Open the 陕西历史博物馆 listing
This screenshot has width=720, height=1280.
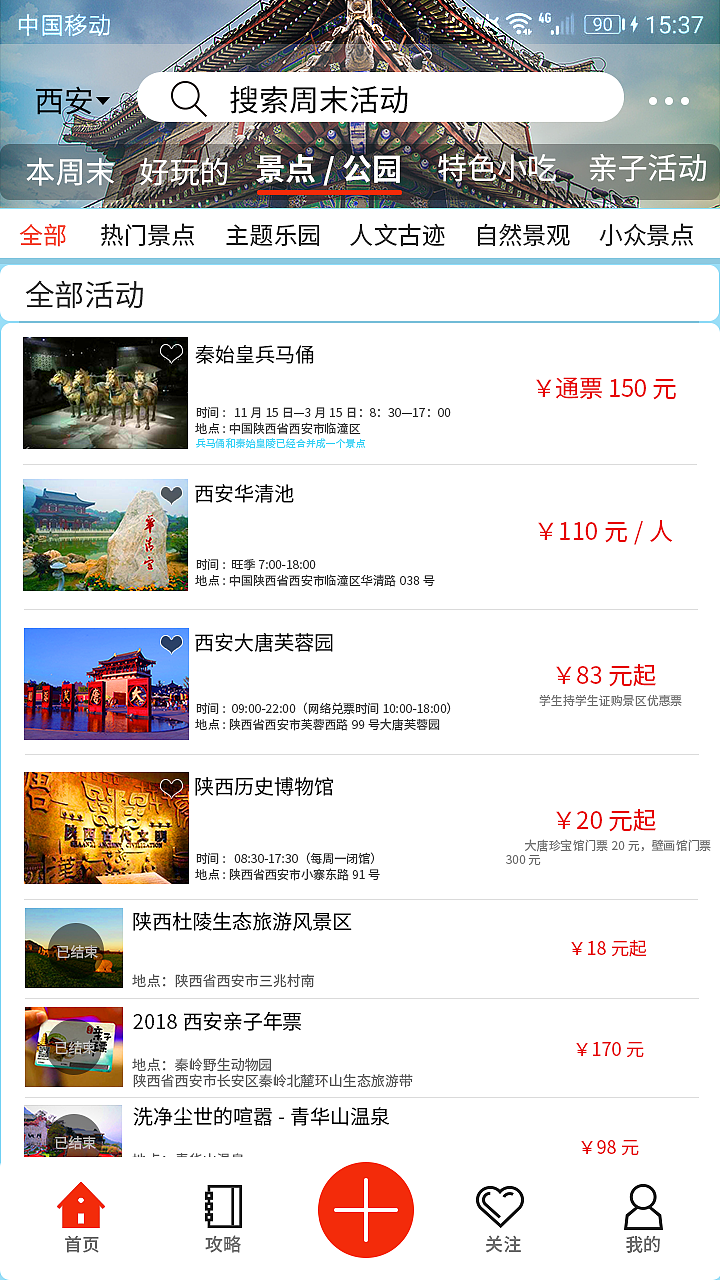tap(360, 827)
